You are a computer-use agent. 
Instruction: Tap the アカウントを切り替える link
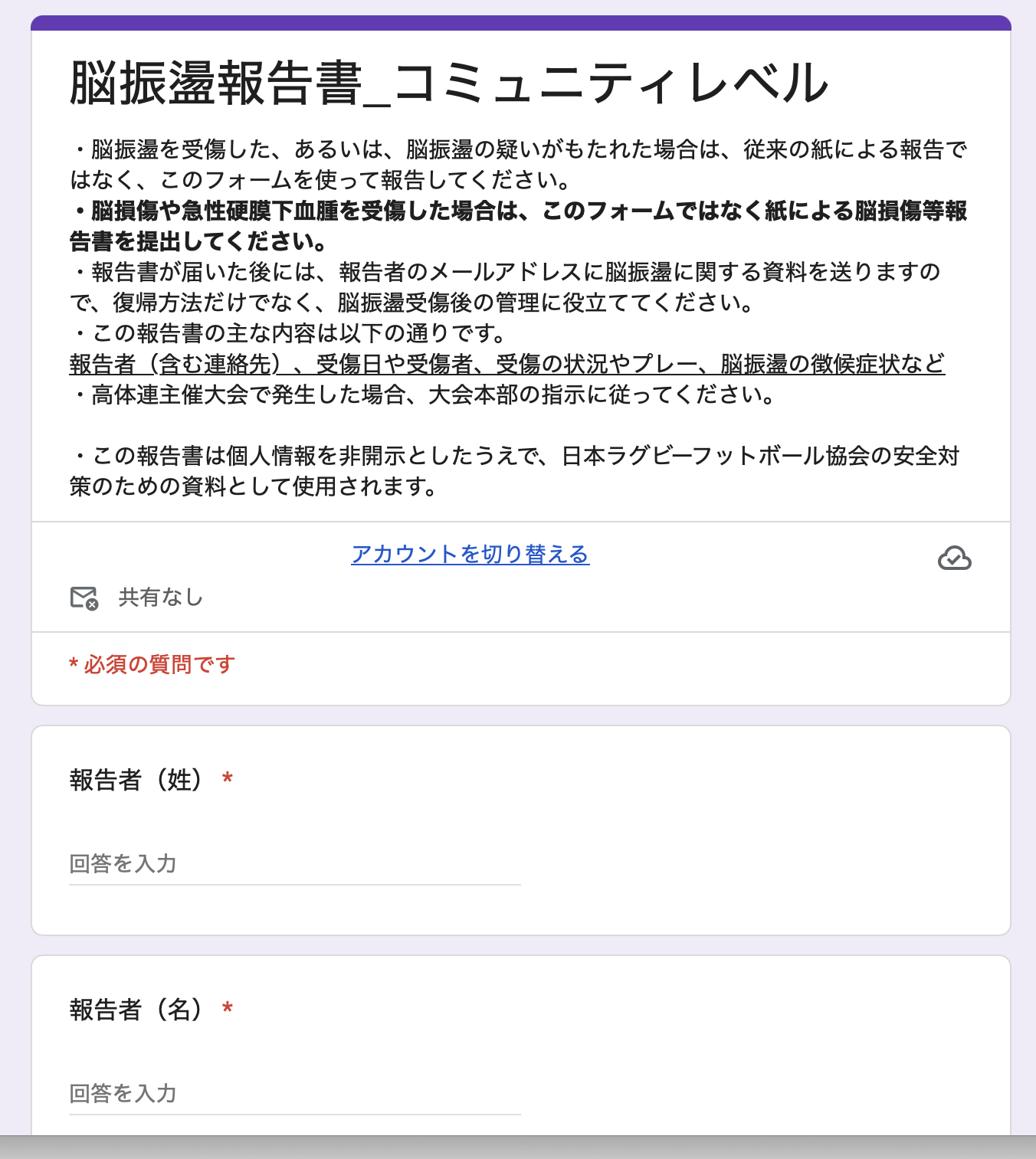(x=470, y=554)
